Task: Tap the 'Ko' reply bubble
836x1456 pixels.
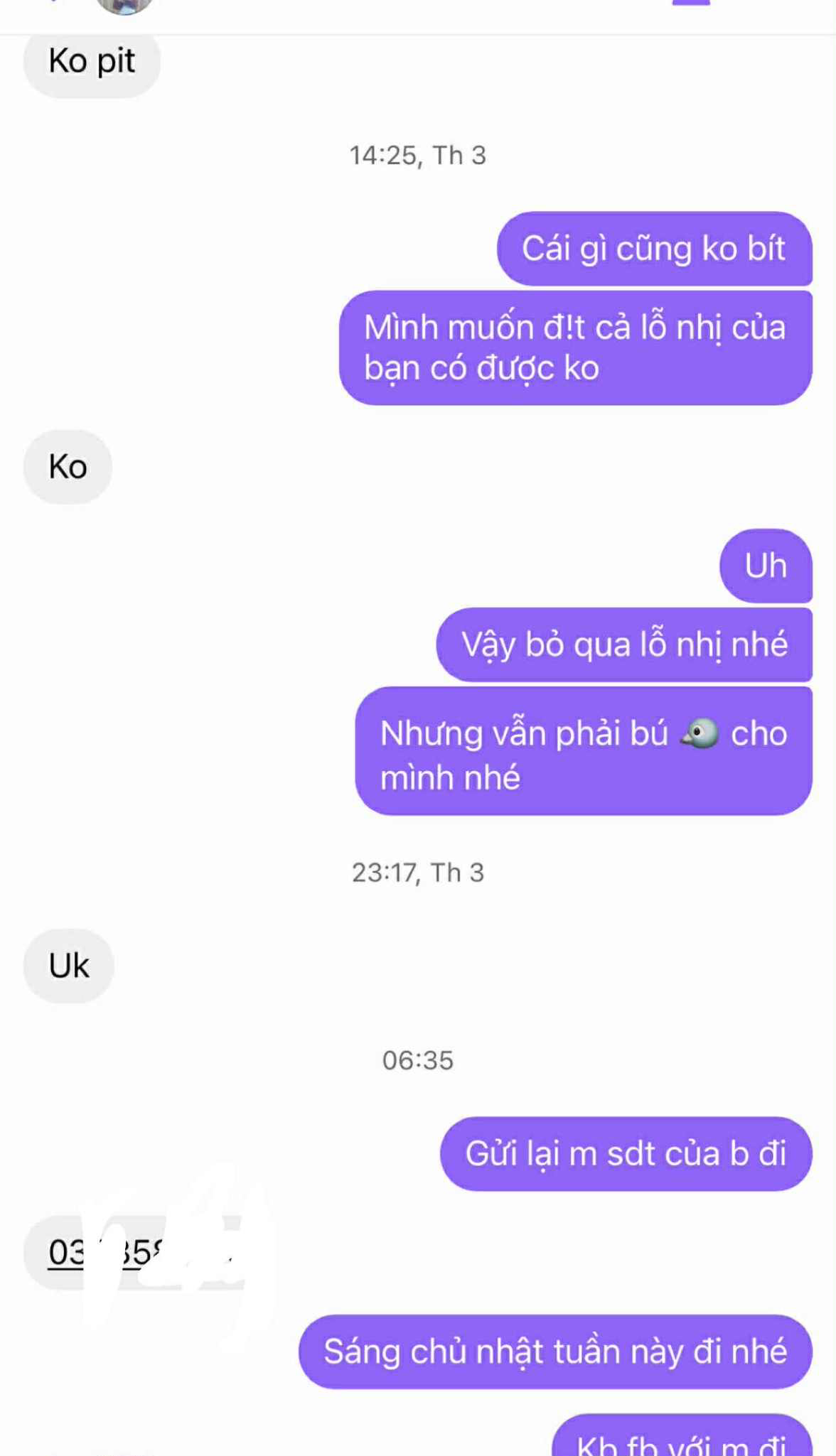Action: tap(67, 466)
